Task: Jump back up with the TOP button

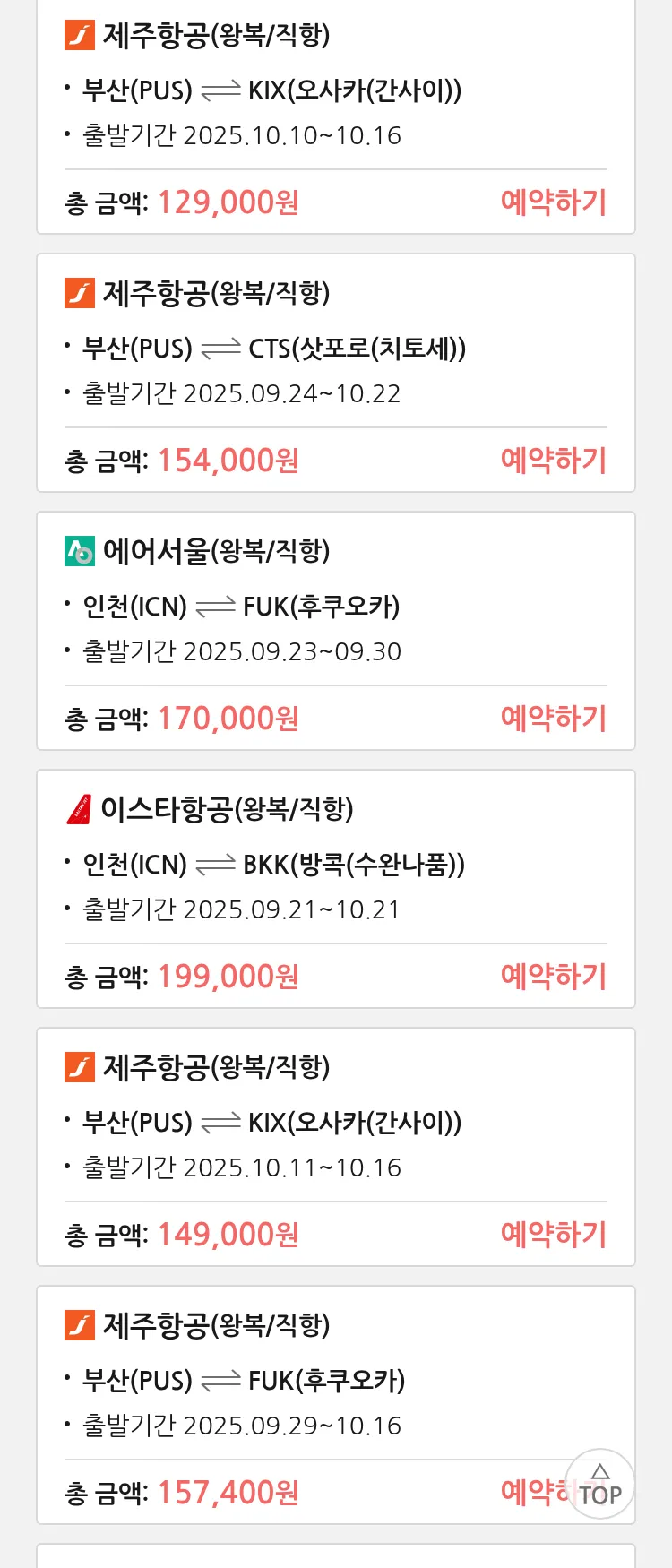Action: pos(600,1485)
